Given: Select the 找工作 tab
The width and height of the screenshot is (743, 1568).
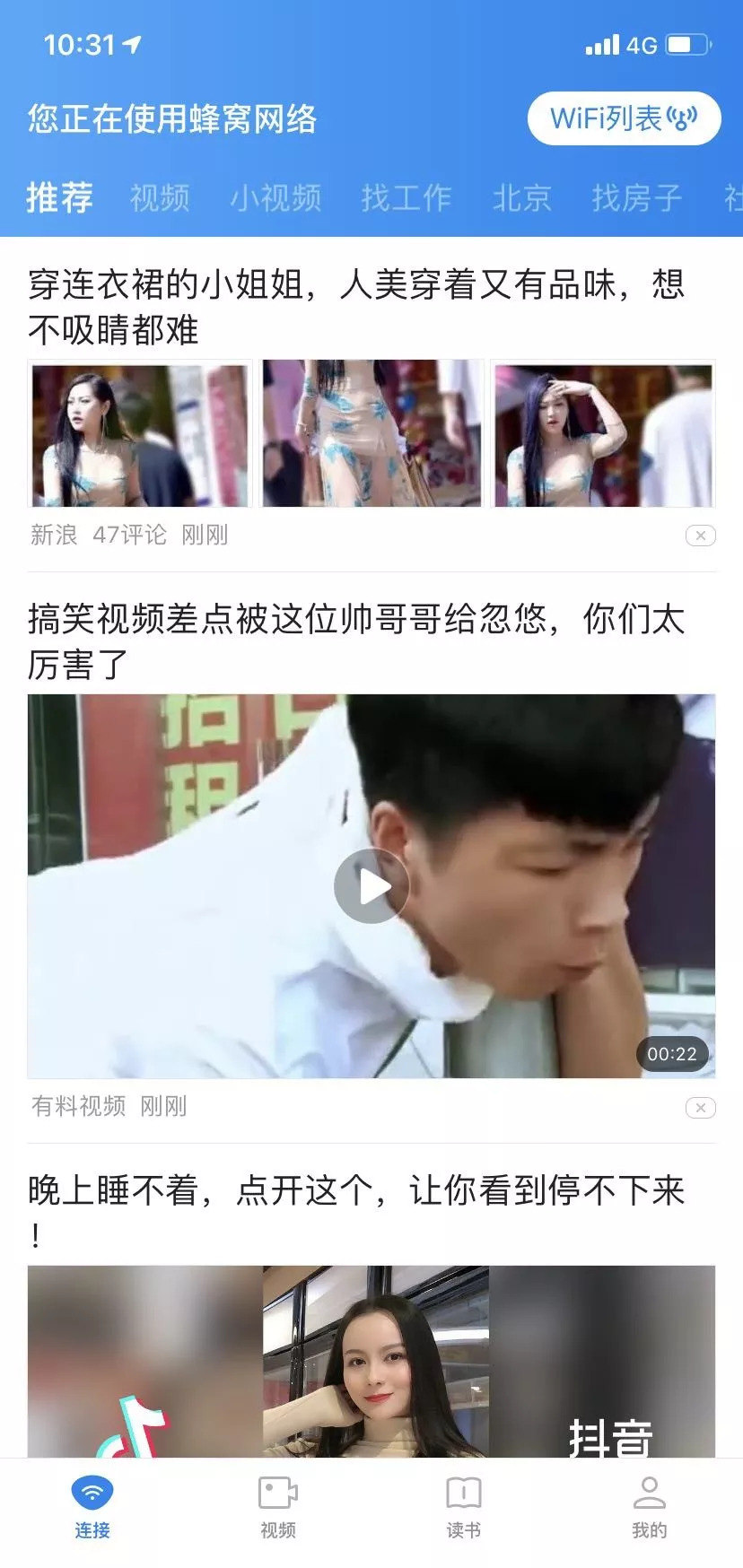Looking at the screenshot, I should coord(406,197).
